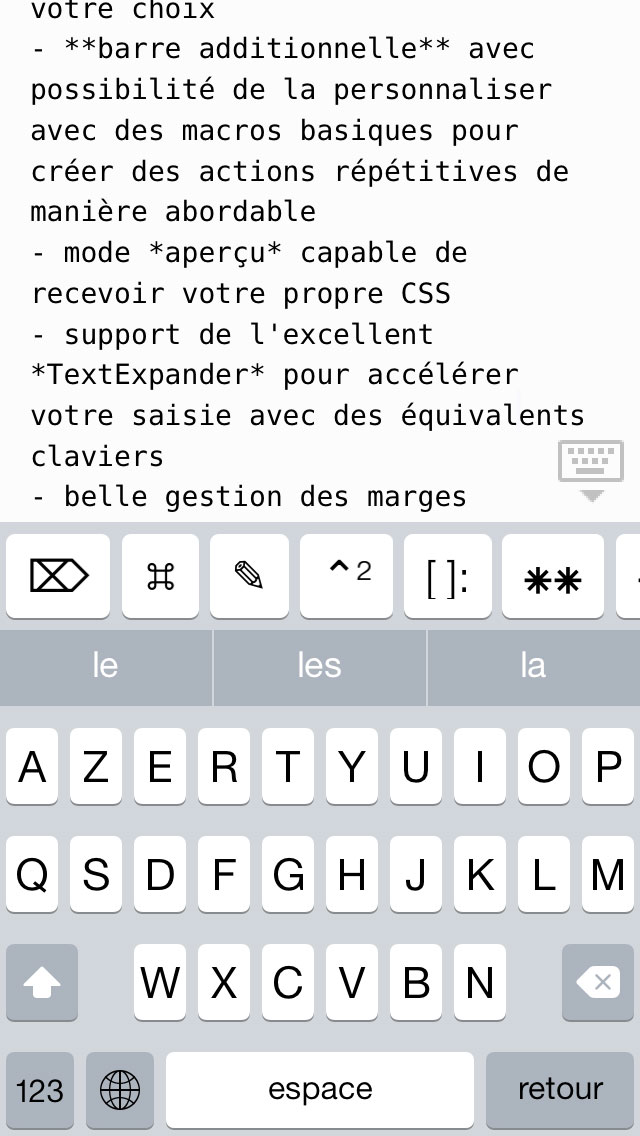Hit the espace bar
Viewport: 640px width, 1136px height.
[320, 1090]
